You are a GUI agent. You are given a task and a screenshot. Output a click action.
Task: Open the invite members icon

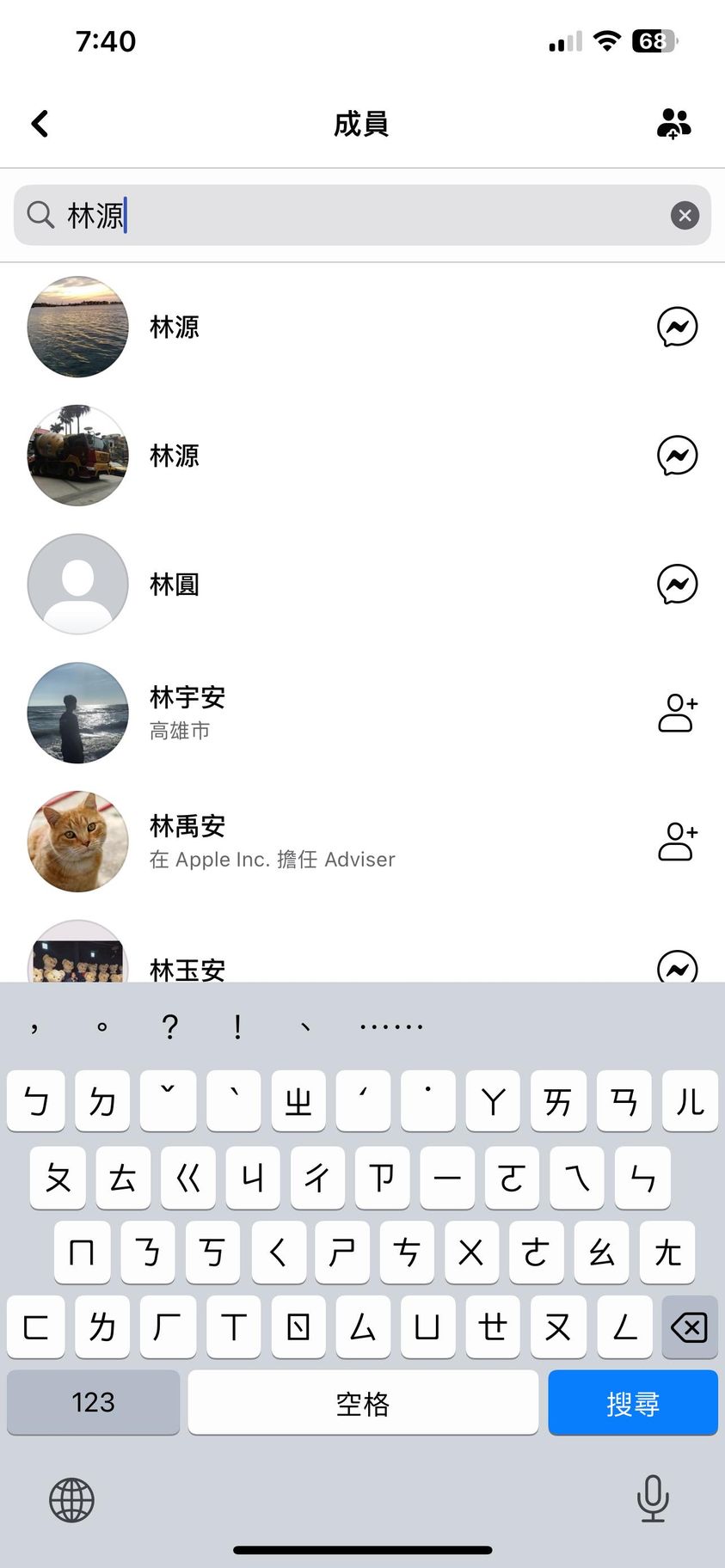[673, 124]
